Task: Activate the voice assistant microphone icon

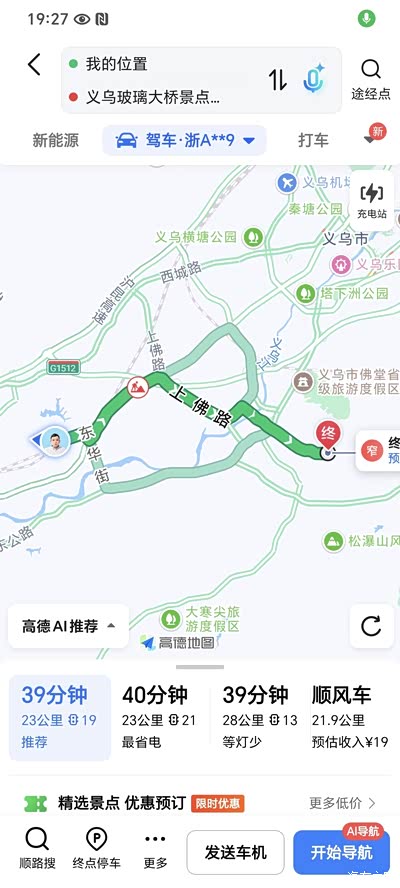Action: pyautogui.click(x=314, y=78)
